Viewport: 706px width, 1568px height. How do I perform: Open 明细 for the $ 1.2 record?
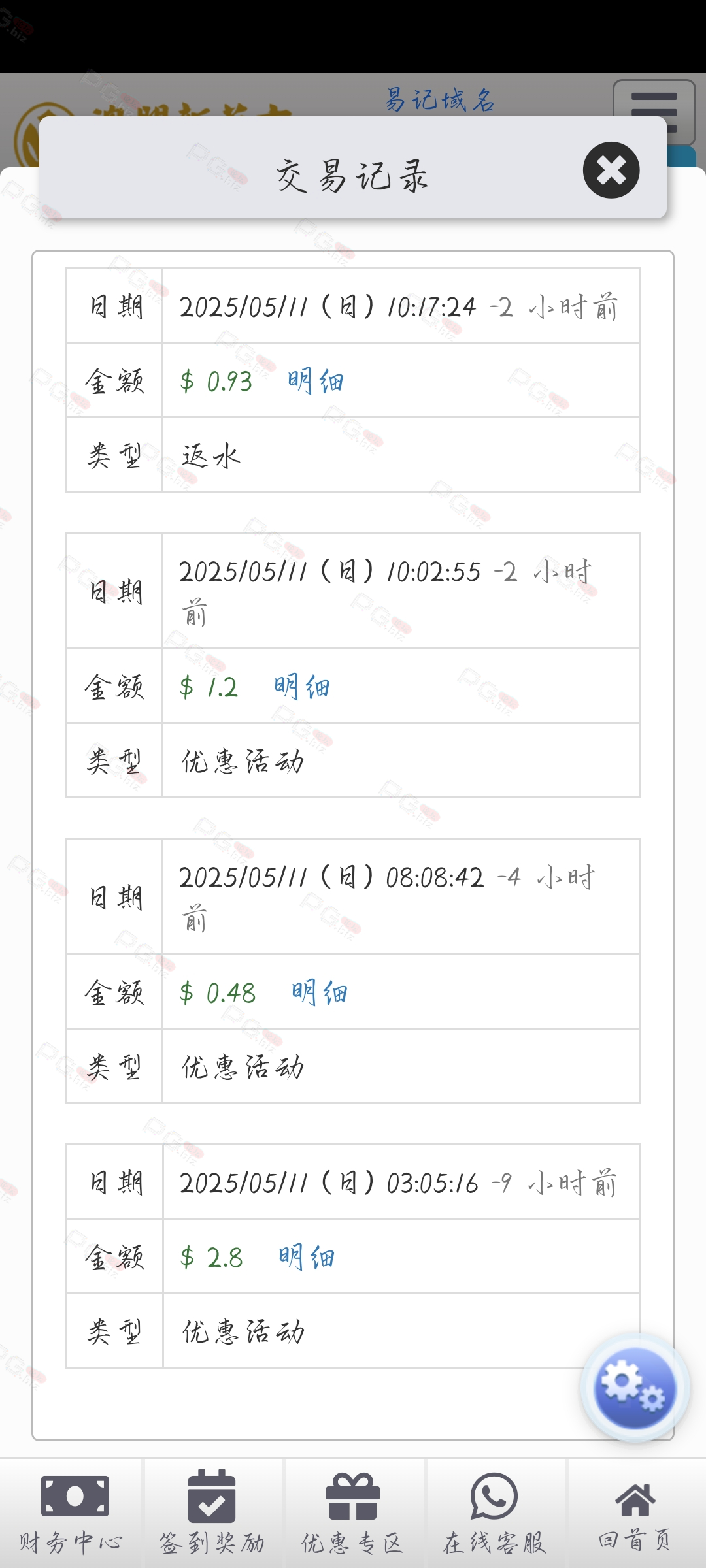(x=302, y=687)
